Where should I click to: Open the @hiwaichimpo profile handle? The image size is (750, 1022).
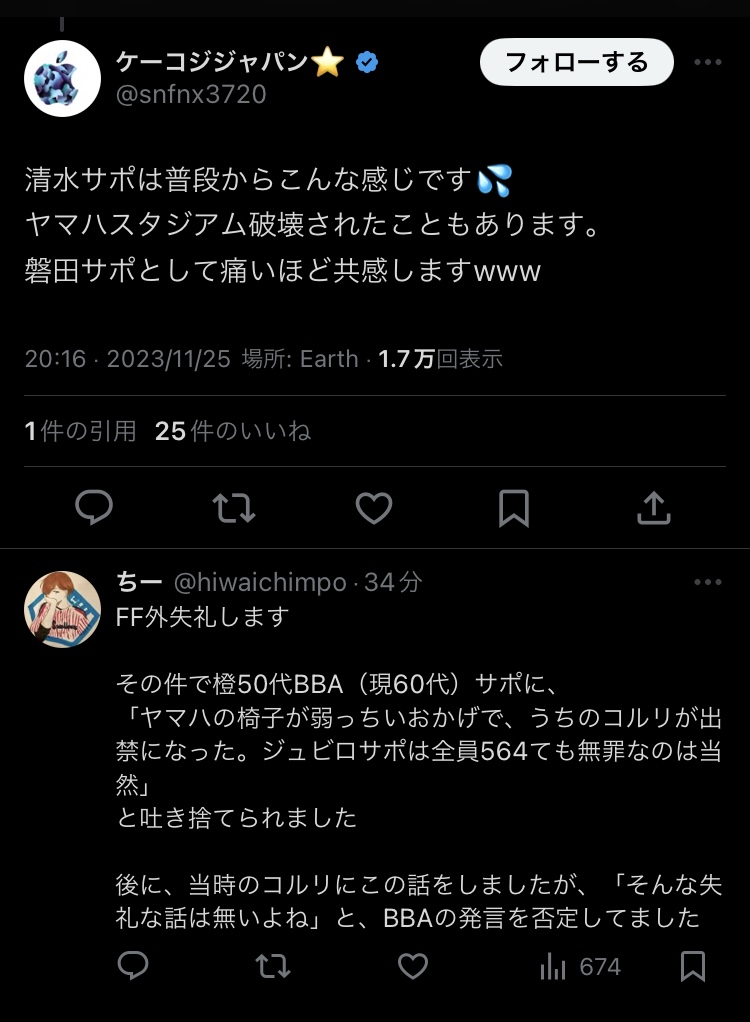(260, 582)
